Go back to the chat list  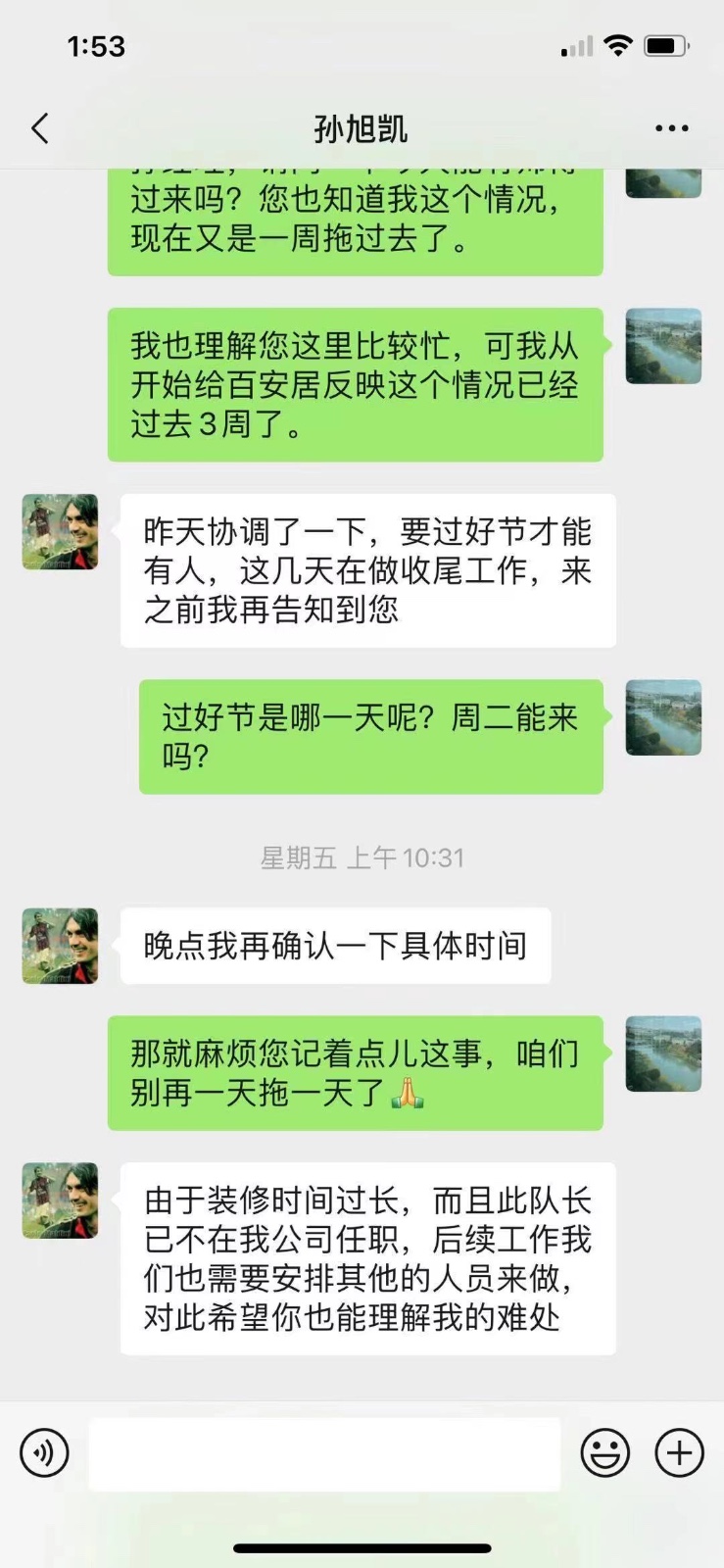40,128
